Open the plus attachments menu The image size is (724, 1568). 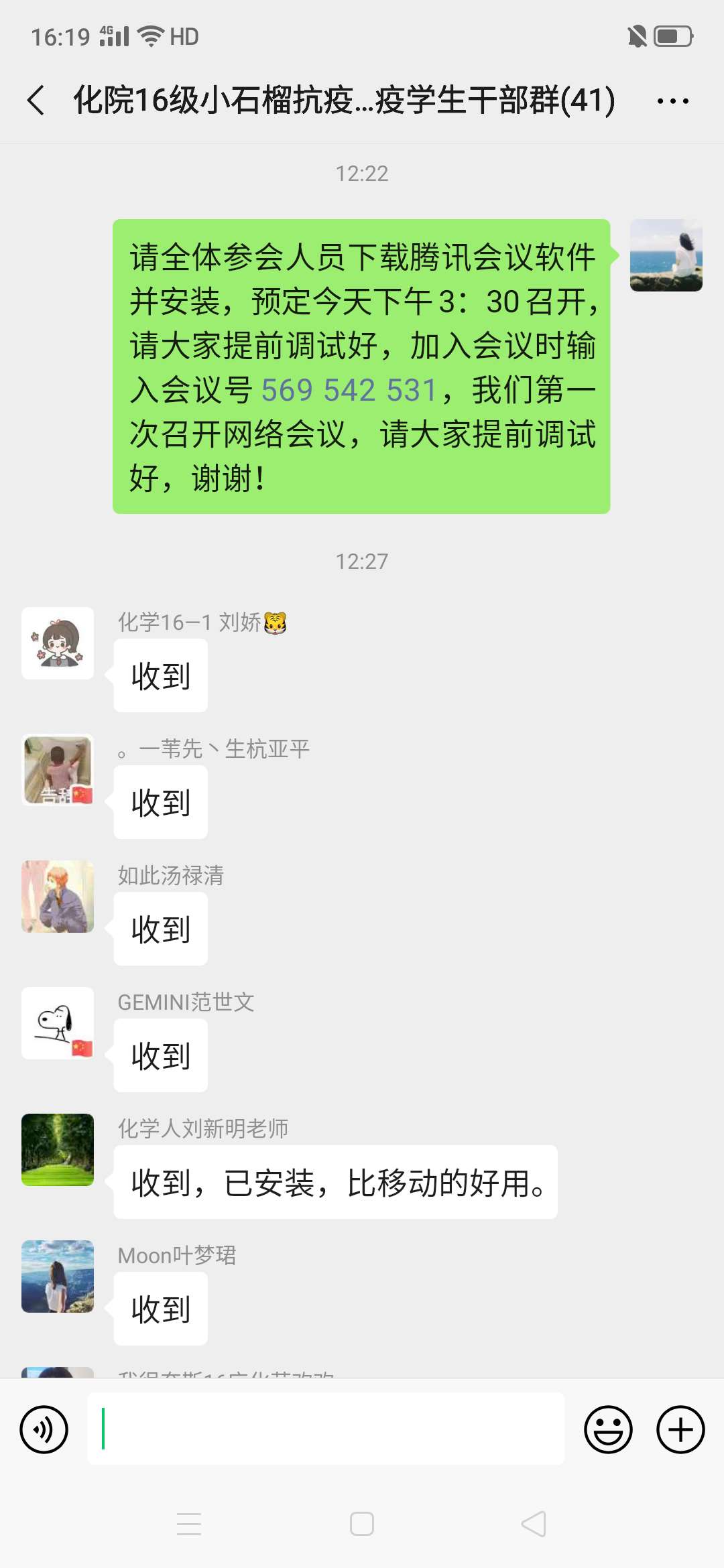pyautogui.click(x=680, y=1429)
